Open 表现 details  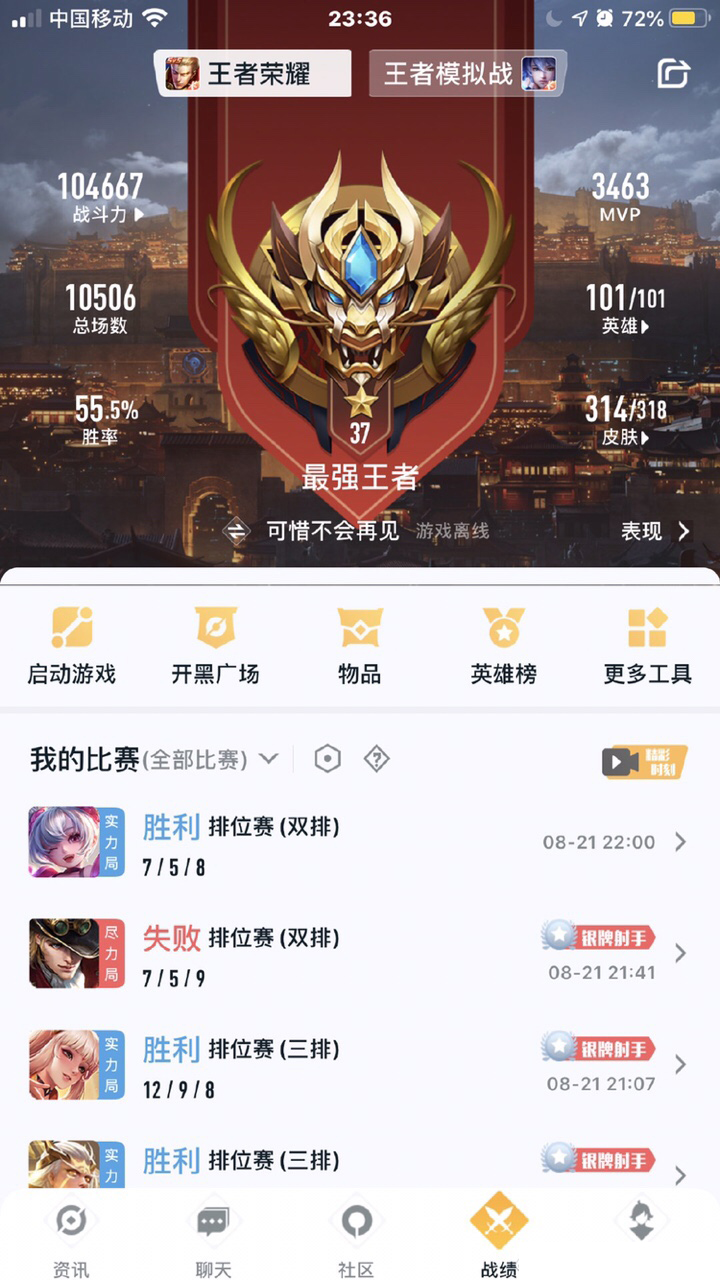[655, 531]
